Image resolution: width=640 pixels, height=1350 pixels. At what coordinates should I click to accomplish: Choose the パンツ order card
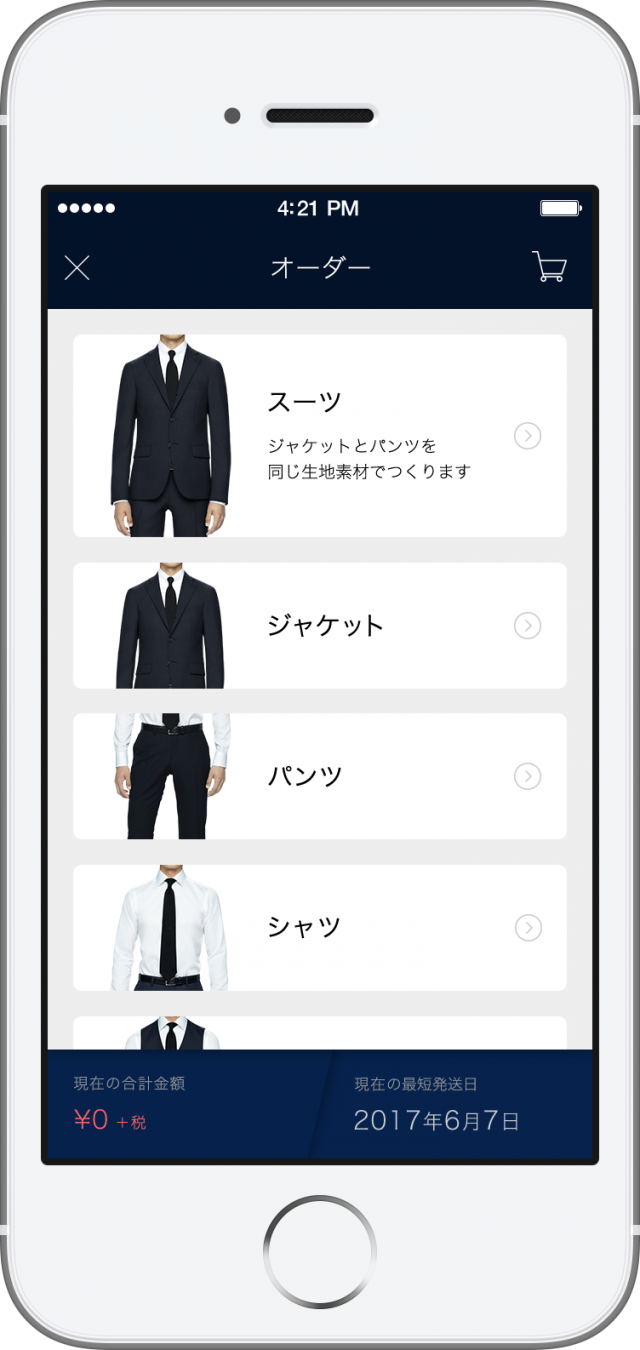pyautogui.click(x=320, y=776)
